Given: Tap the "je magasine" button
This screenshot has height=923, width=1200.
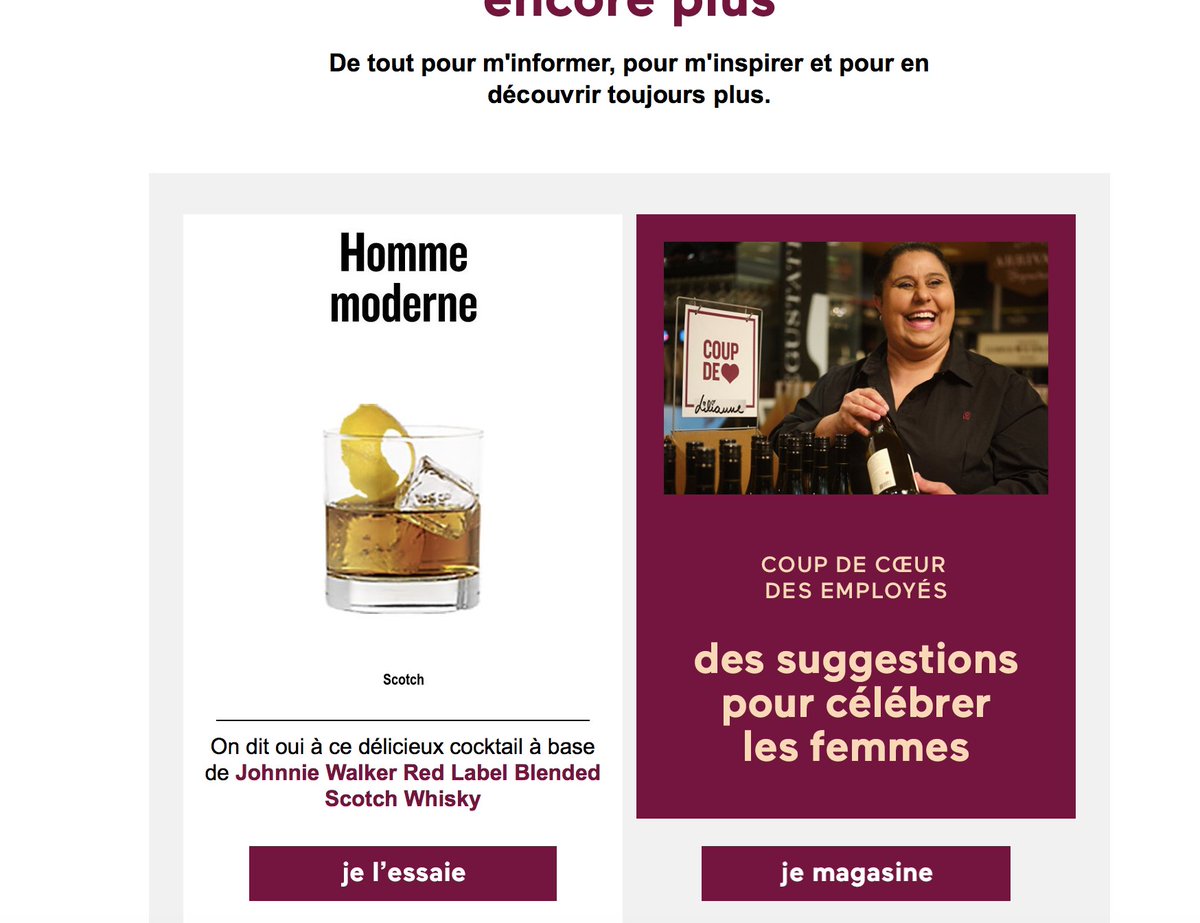Looking at the screenshot, I should click(856, 873).
